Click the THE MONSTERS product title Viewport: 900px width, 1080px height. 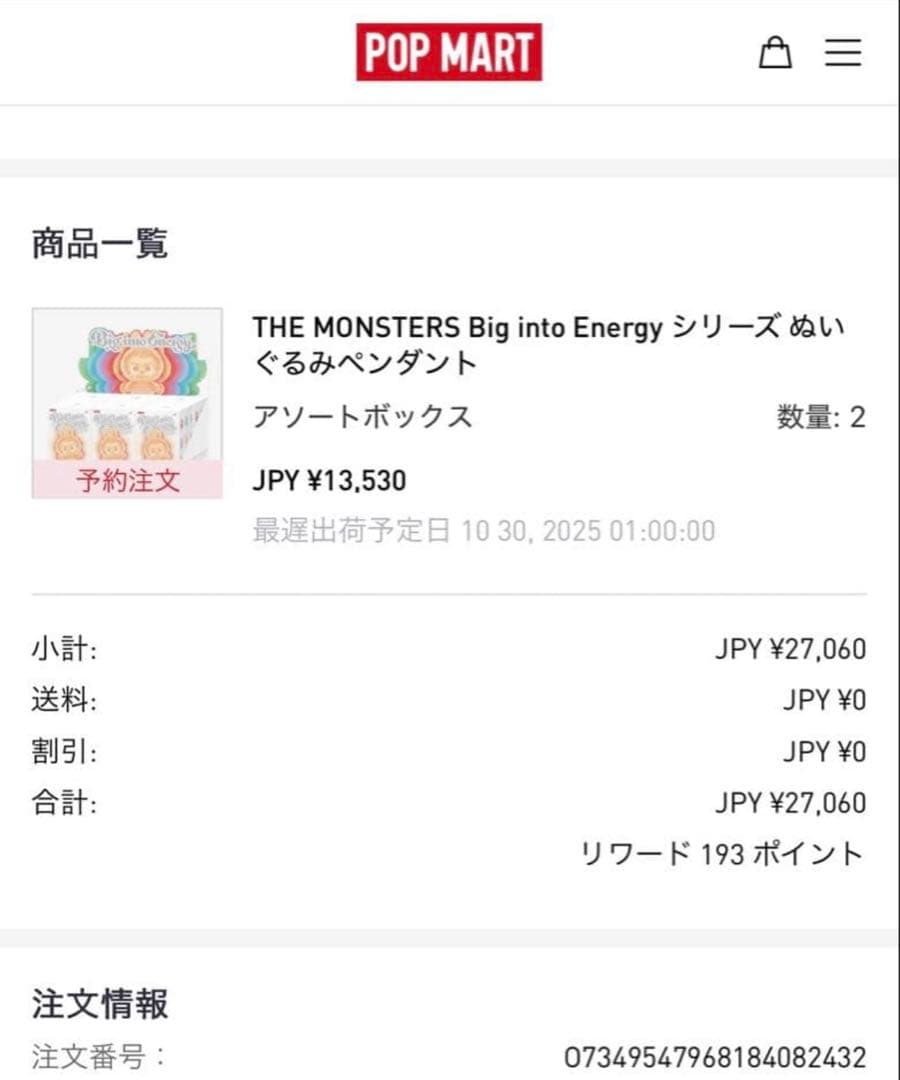tap(548, 344)
